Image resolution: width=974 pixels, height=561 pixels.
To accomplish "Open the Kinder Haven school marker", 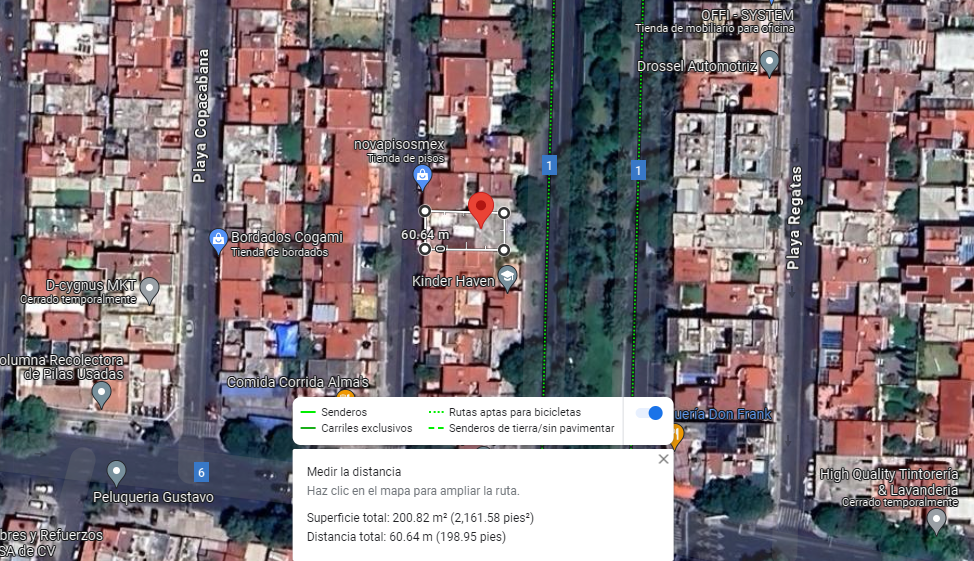I will [x=507, y=279].
